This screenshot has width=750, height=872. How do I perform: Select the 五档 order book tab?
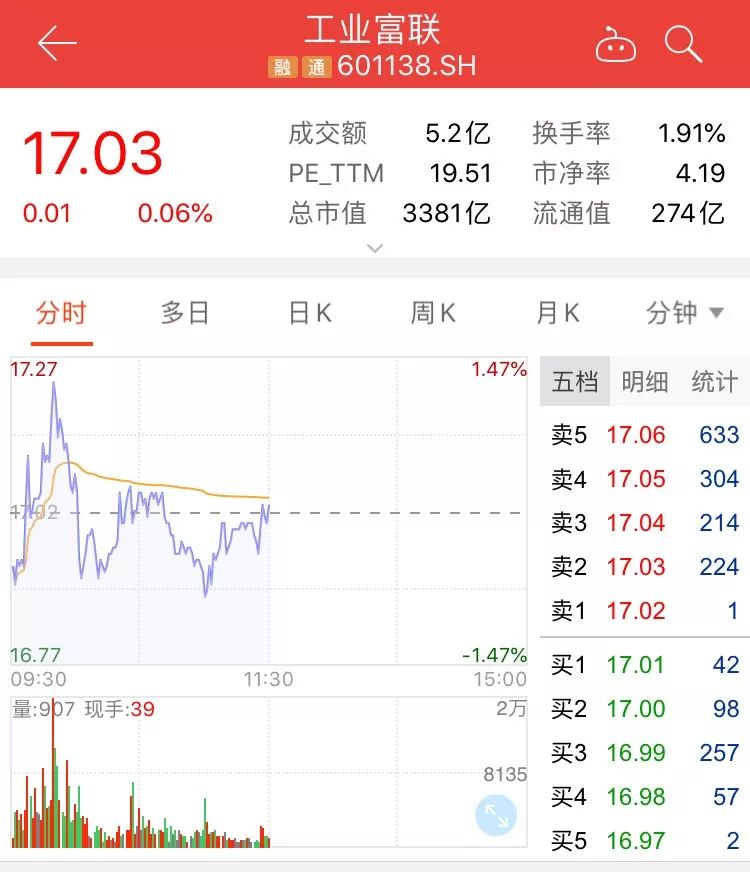575,382
